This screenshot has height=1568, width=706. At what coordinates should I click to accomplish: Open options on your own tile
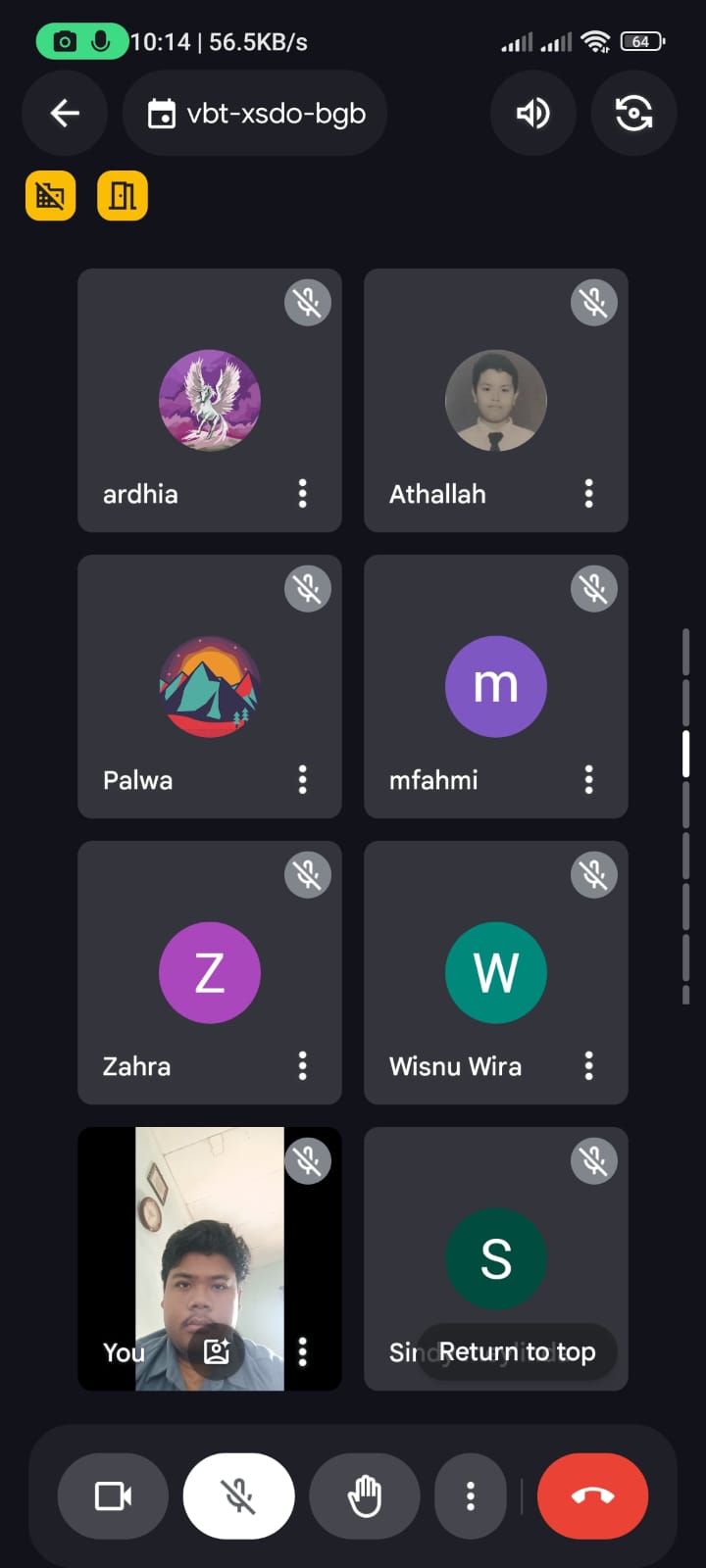pos(302,1351)
